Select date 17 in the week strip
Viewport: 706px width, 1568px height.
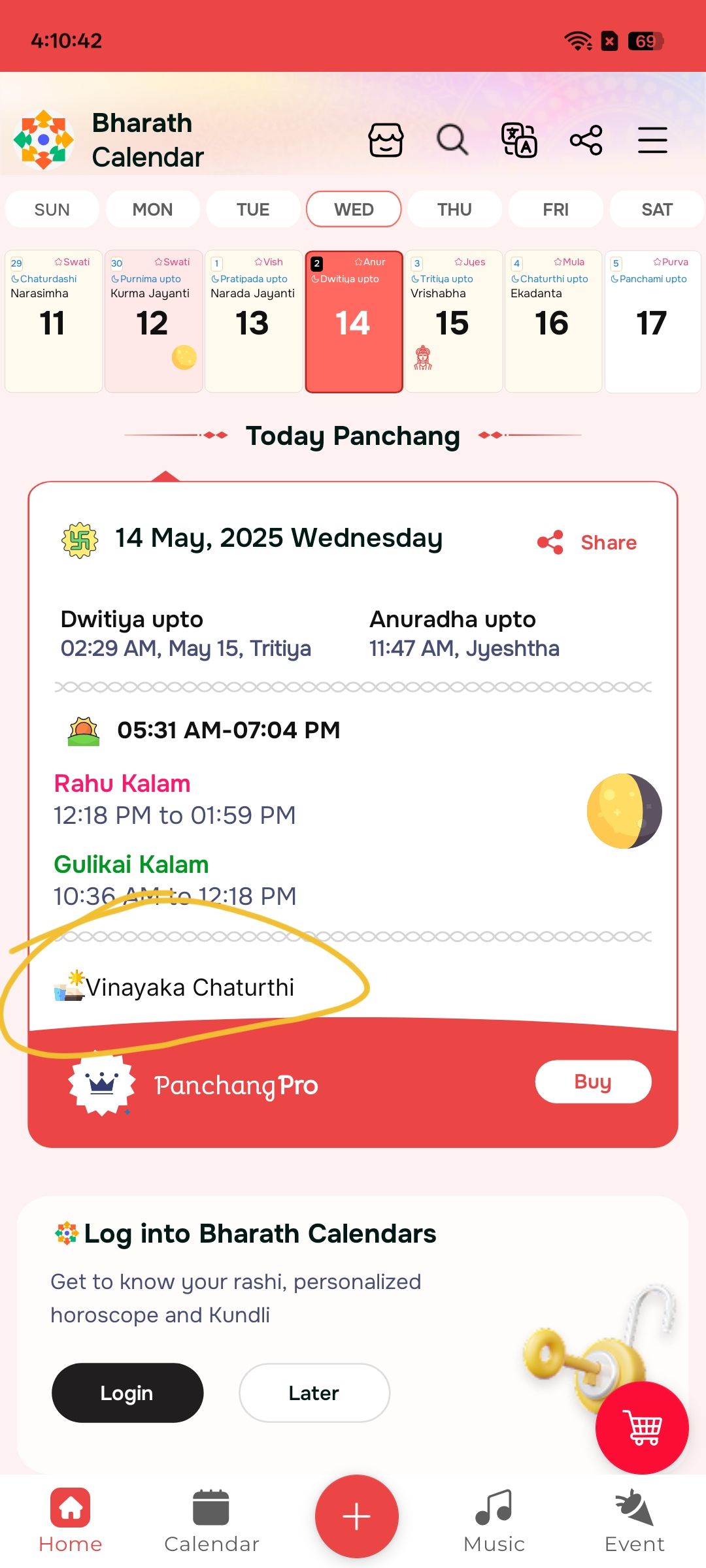[653, 321]
